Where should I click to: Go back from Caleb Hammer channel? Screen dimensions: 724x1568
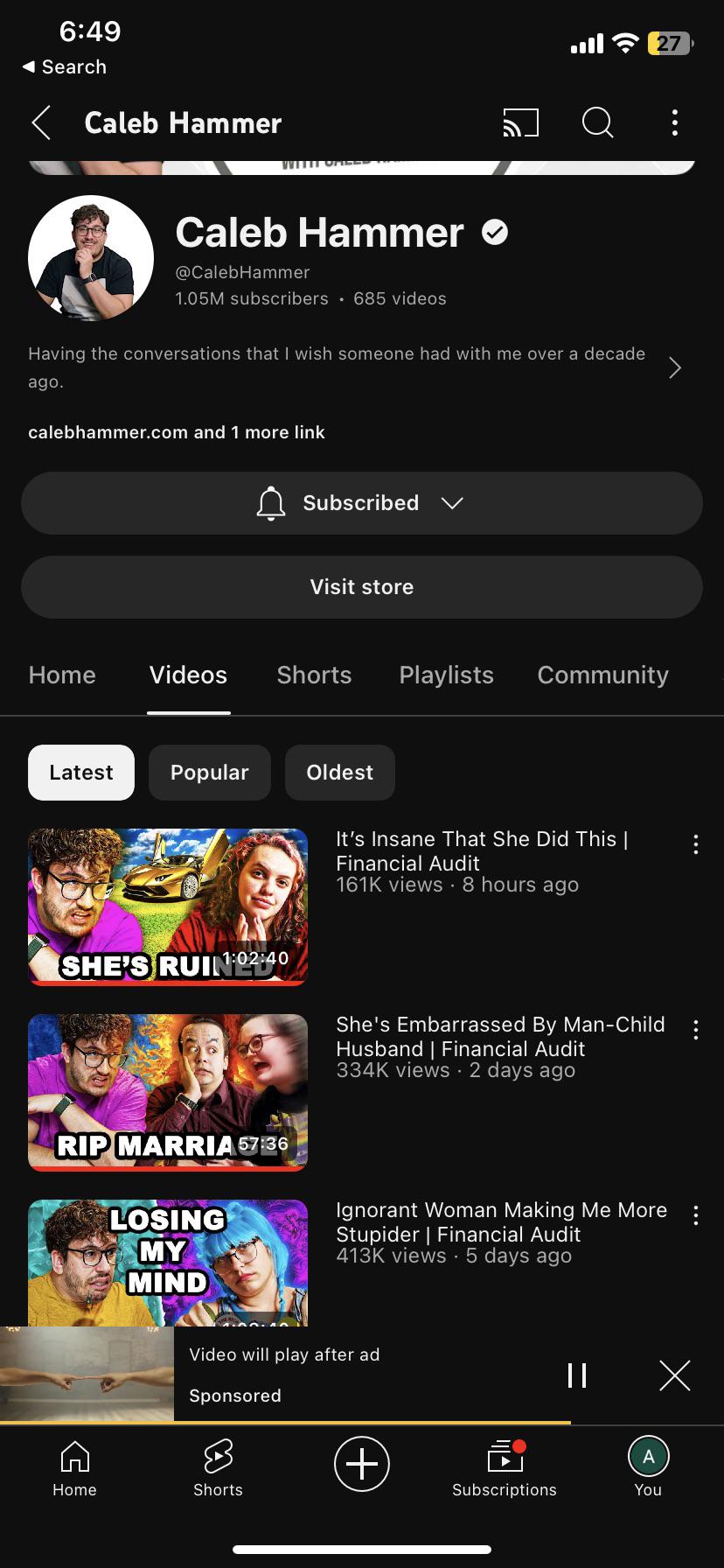[41, 123]
